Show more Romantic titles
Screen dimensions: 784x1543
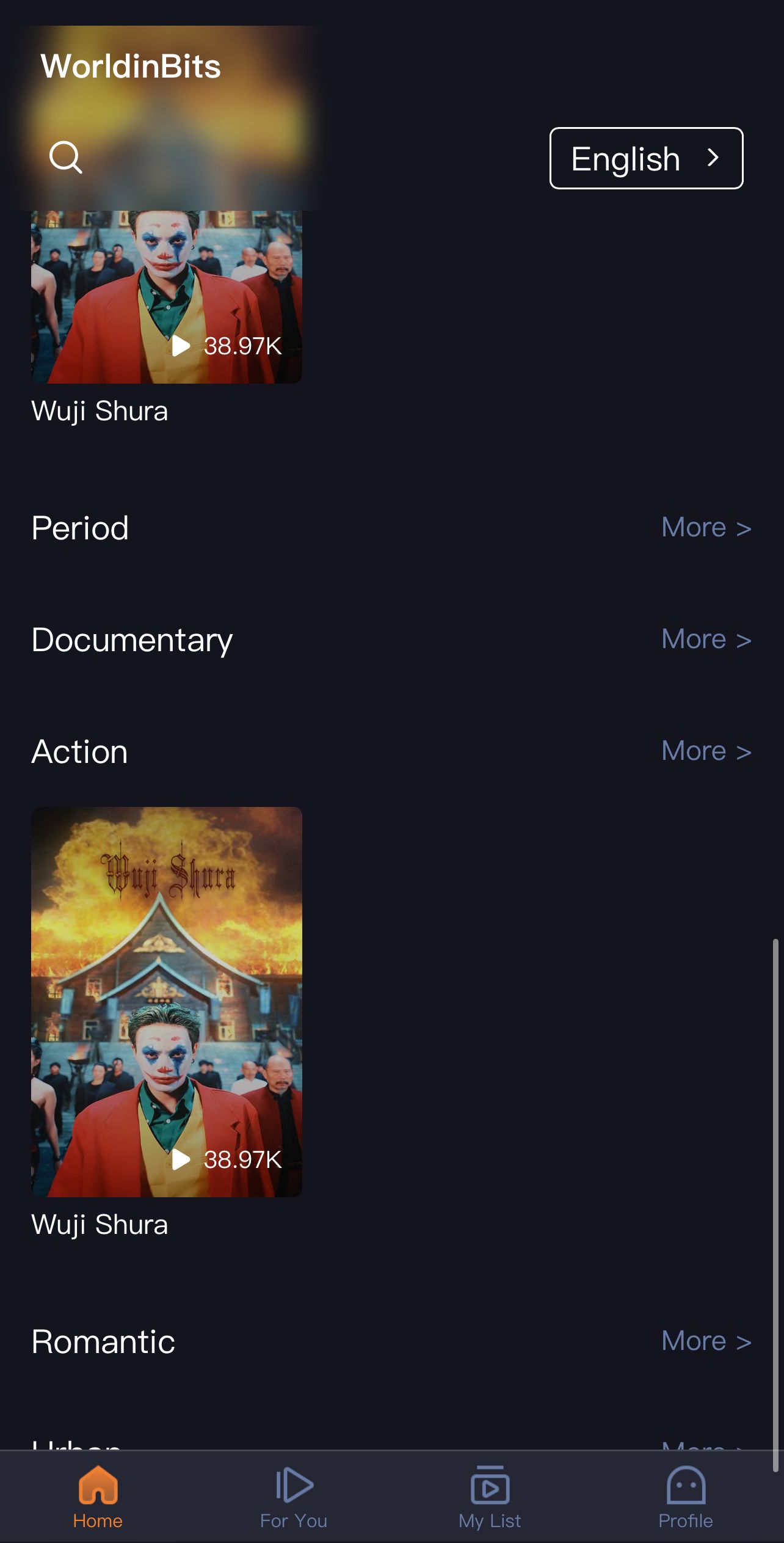click(706, 1341)
